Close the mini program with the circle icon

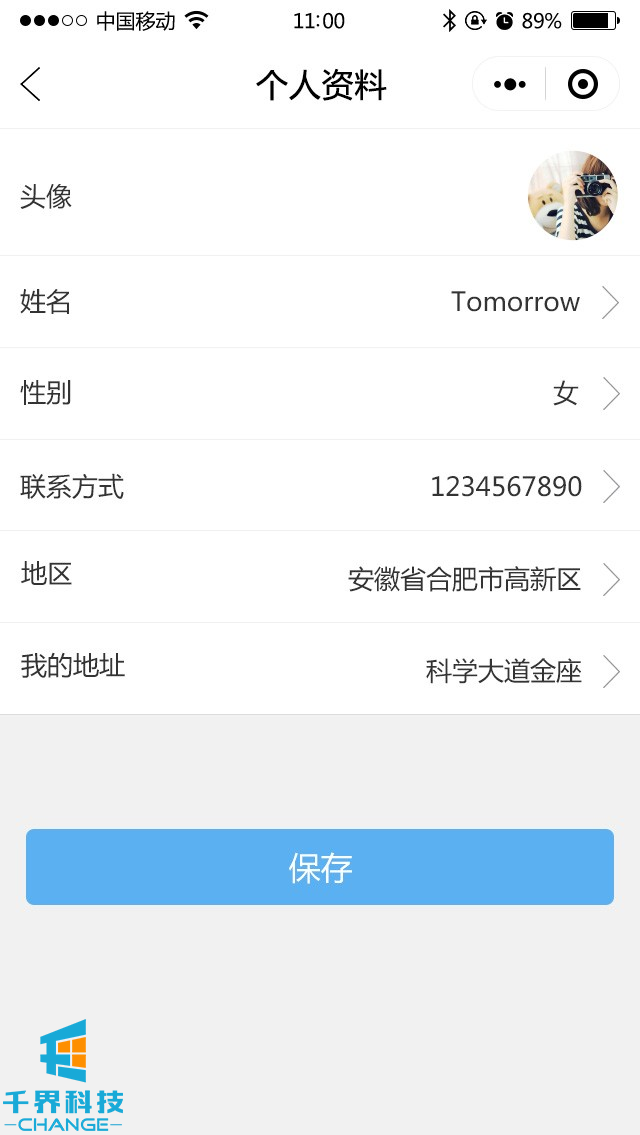pos(582,85)
